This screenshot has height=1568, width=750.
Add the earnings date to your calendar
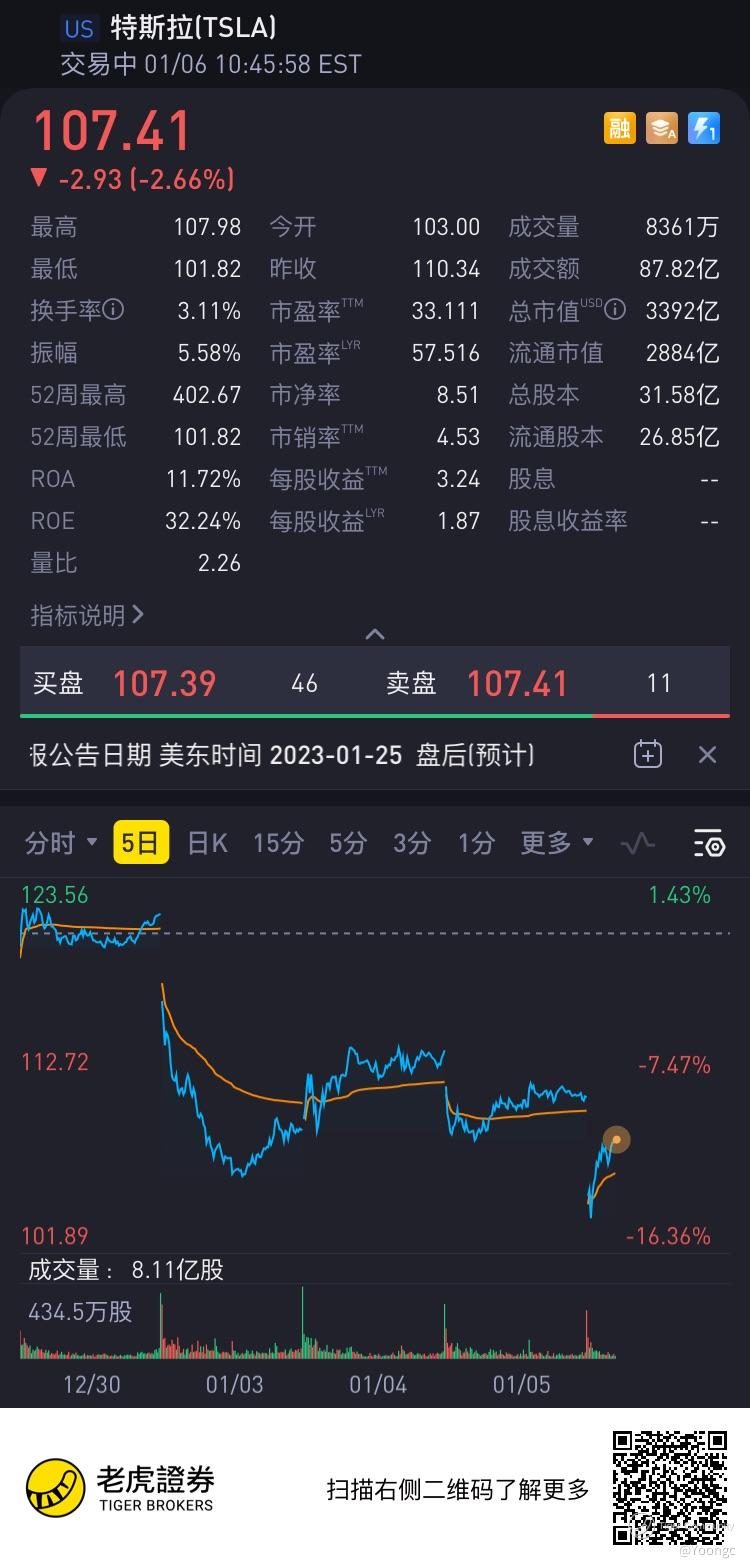[648, 754]
